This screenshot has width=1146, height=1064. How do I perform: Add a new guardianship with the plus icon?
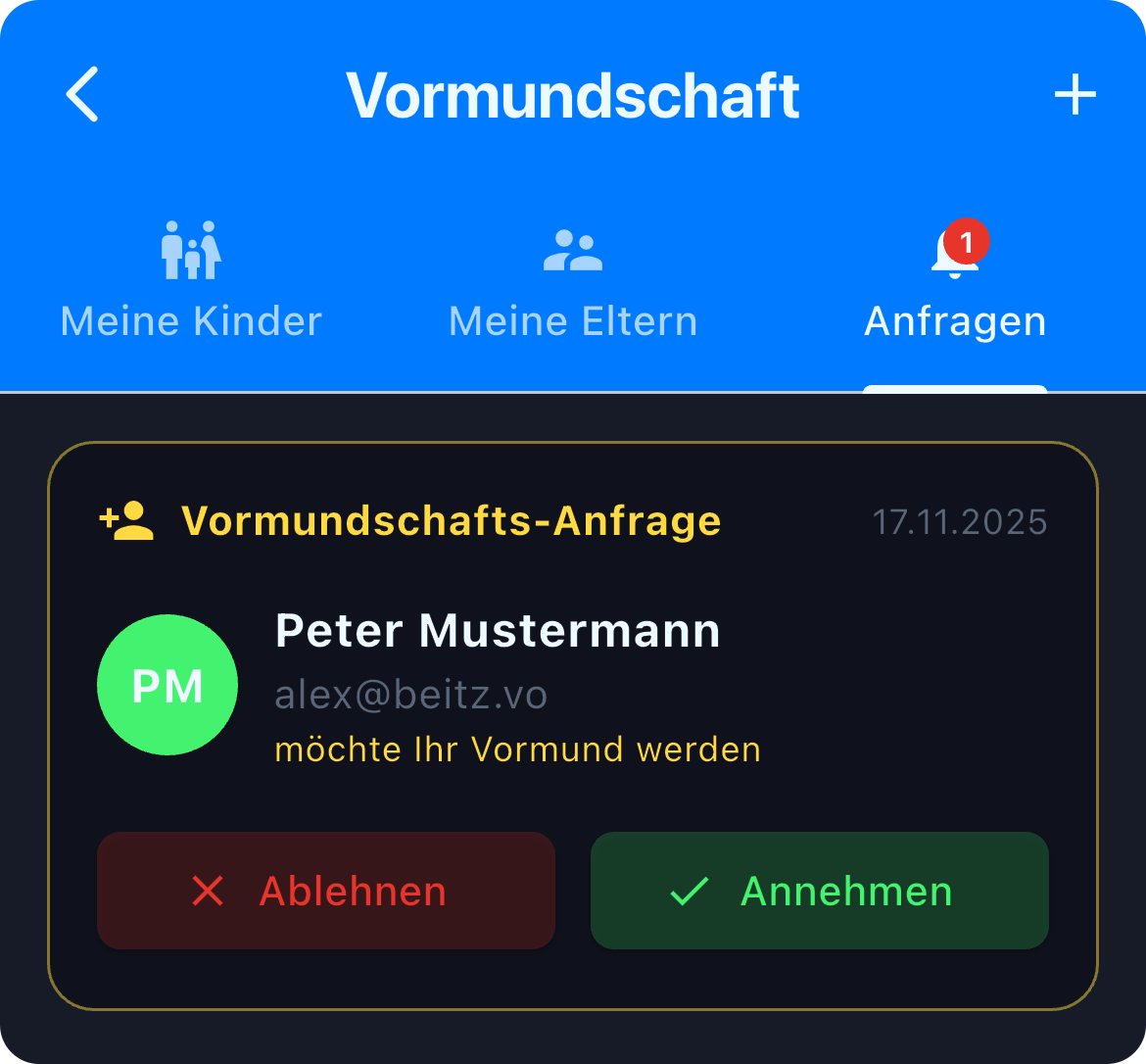coord(1074,95)
